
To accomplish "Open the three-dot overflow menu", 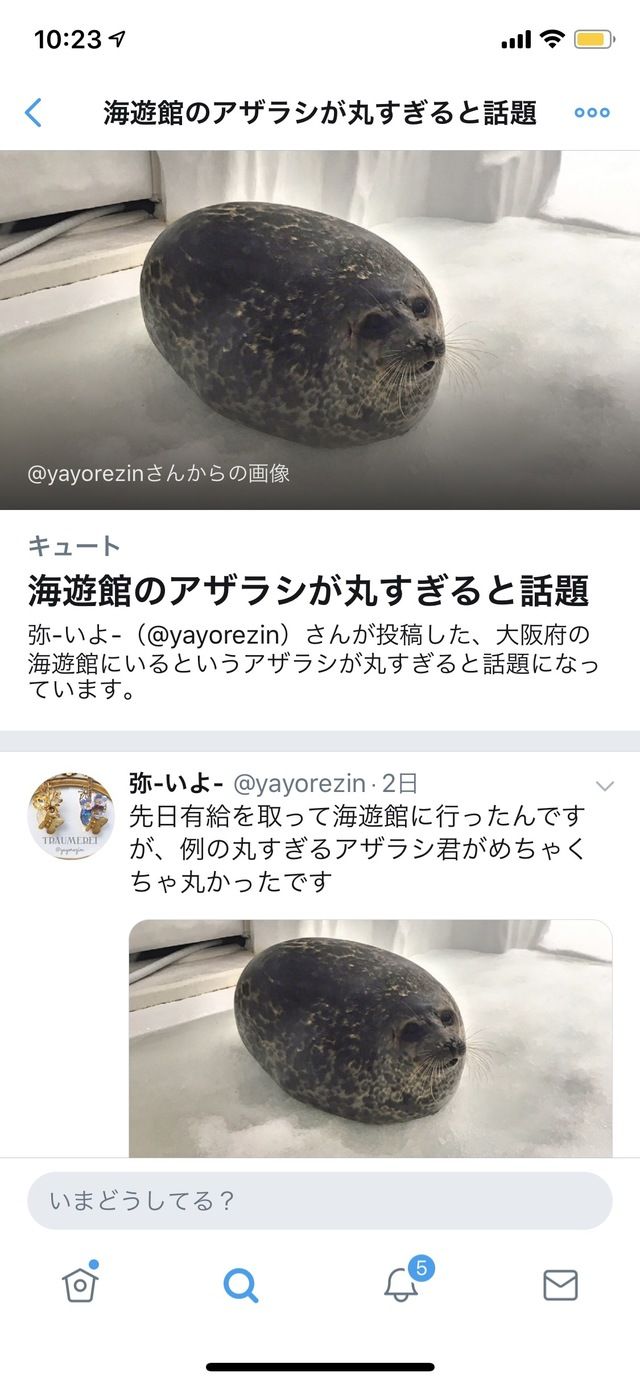I will 592,112.
